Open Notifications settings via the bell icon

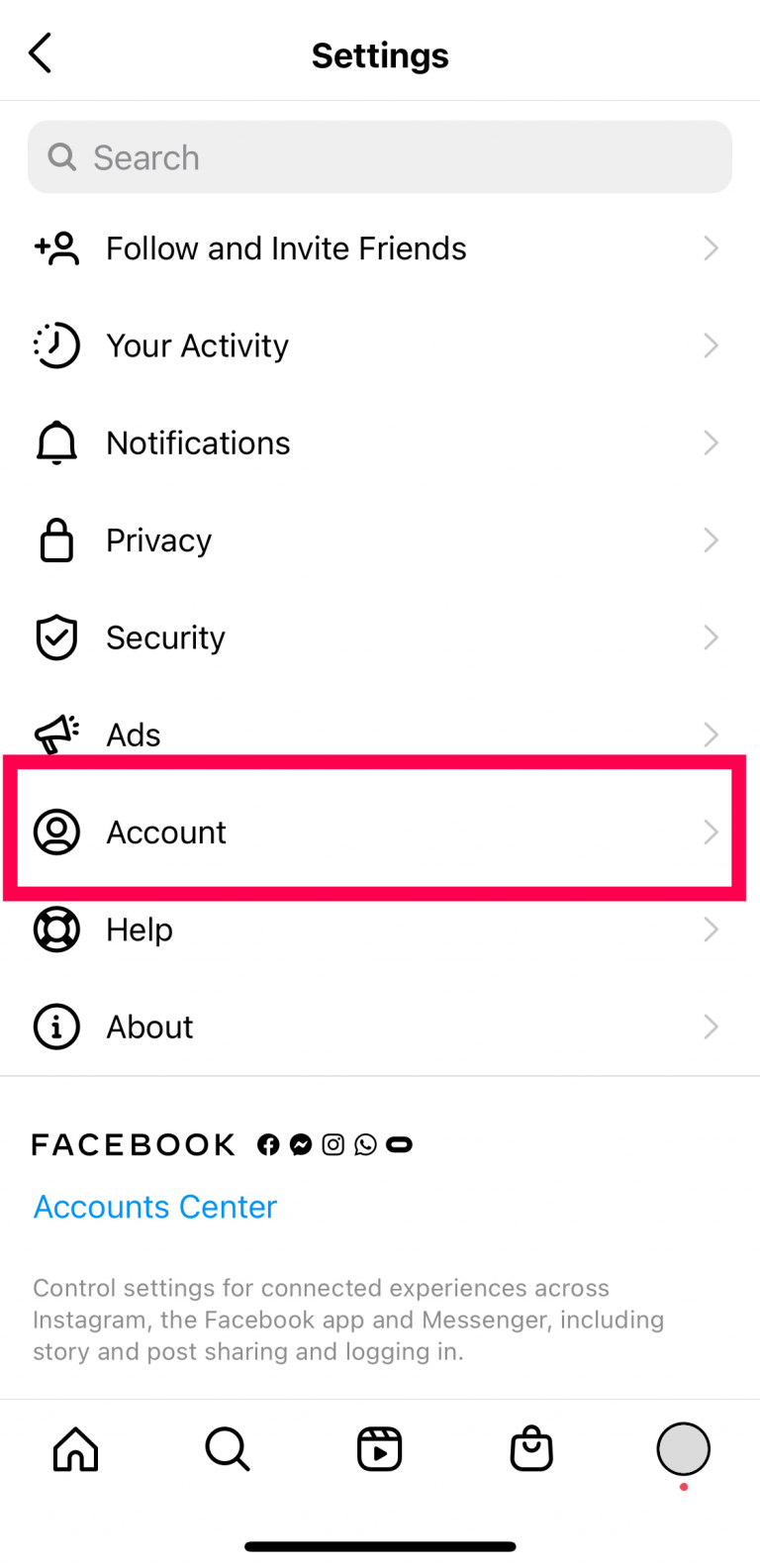[x=56, y=442]
